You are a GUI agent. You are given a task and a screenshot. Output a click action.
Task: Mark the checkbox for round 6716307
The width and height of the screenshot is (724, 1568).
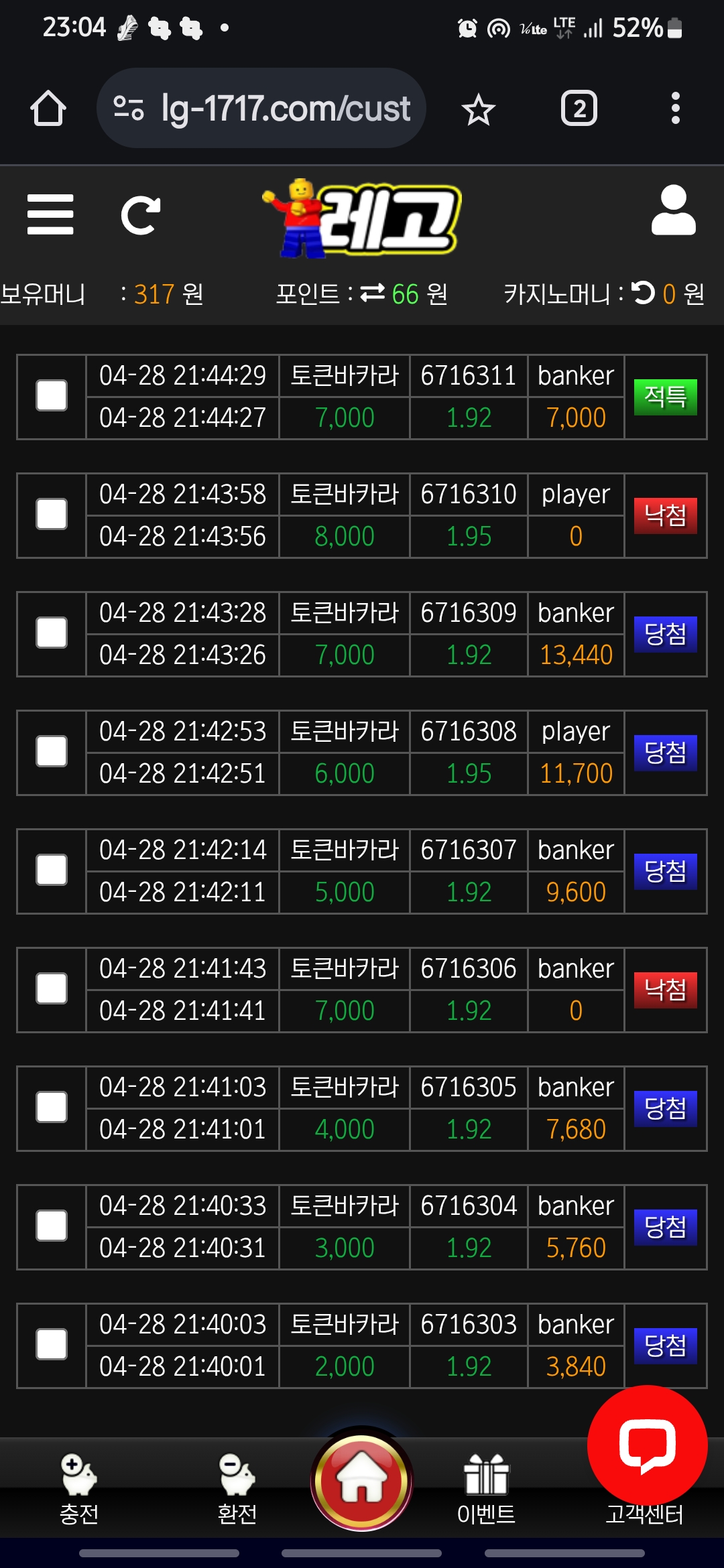click(x=52, y=870)
